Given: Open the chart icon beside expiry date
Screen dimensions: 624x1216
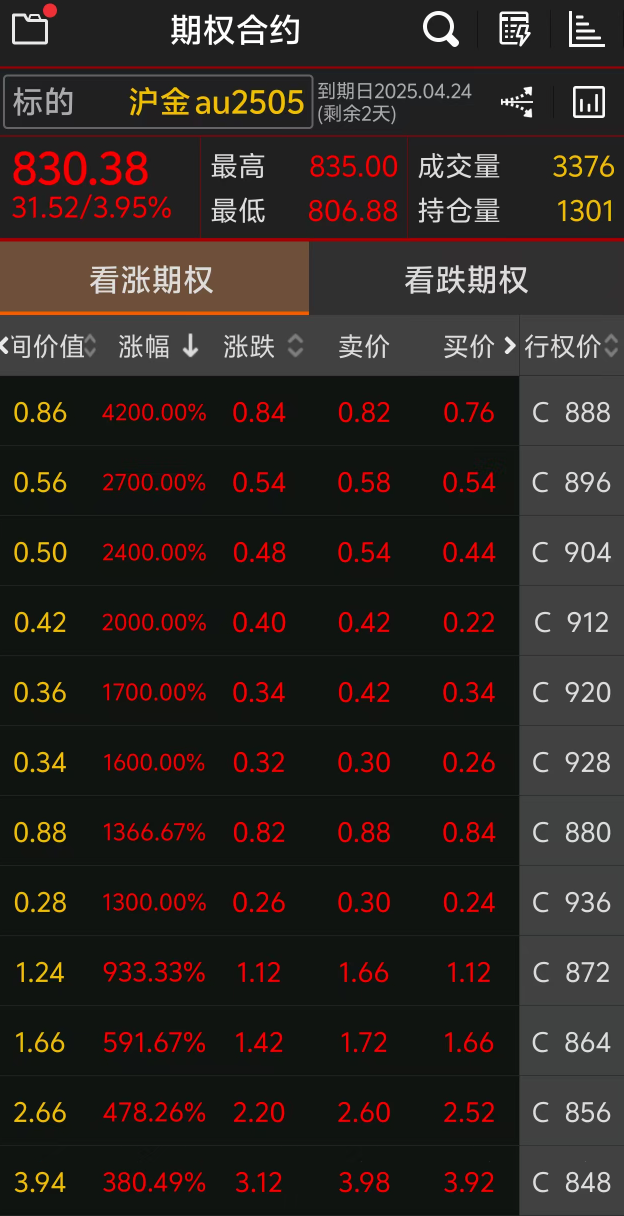Looking at the screenshot, I should point(588,102).
